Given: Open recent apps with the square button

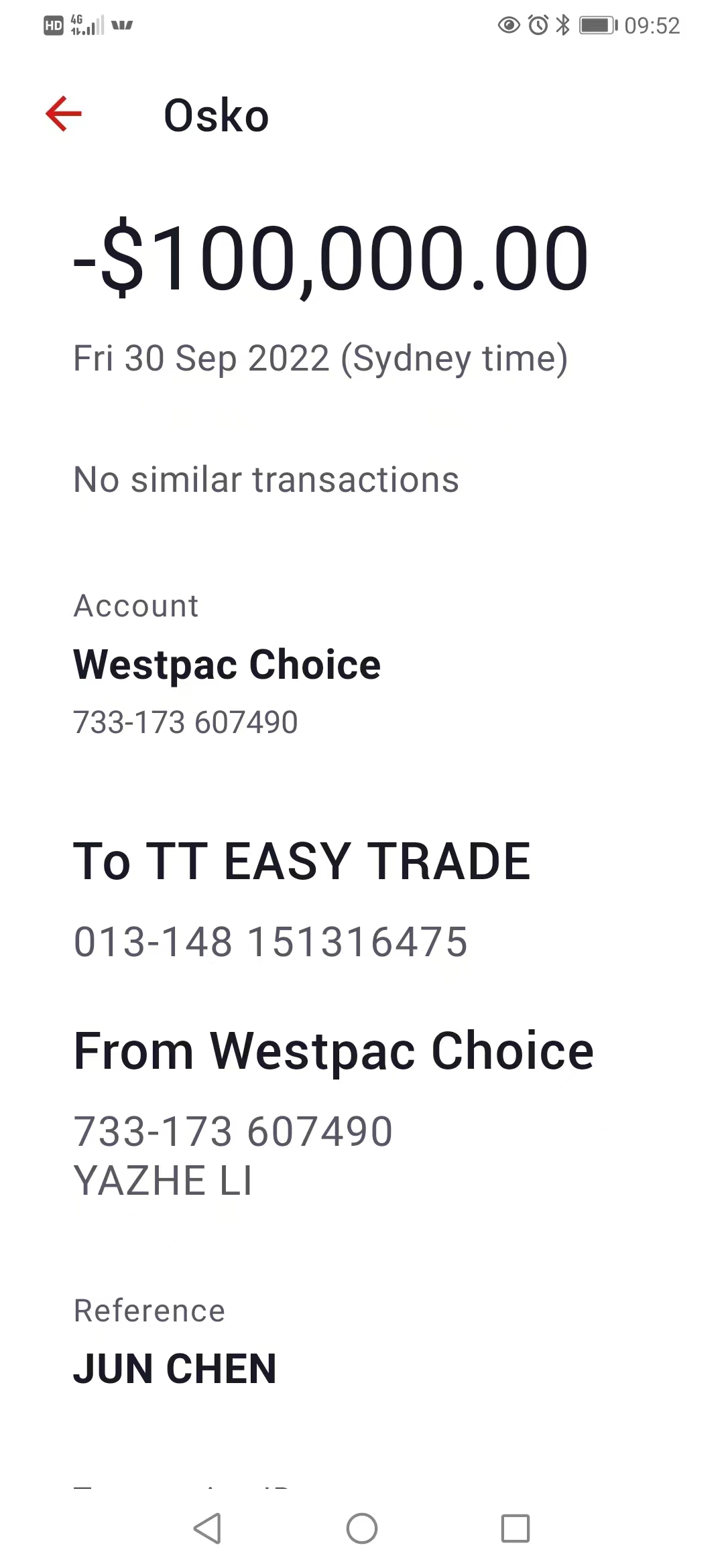Looking at the screenshot, I should tap(516, 1528).
